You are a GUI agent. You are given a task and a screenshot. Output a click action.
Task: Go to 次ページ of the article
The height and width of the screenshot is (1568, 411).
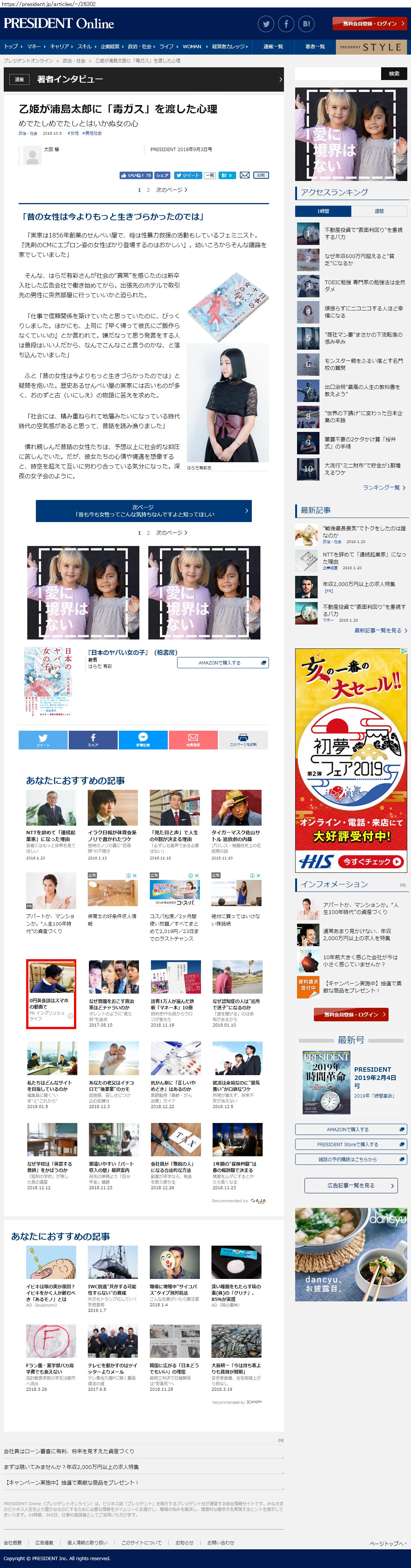click(x=143, y=511)
